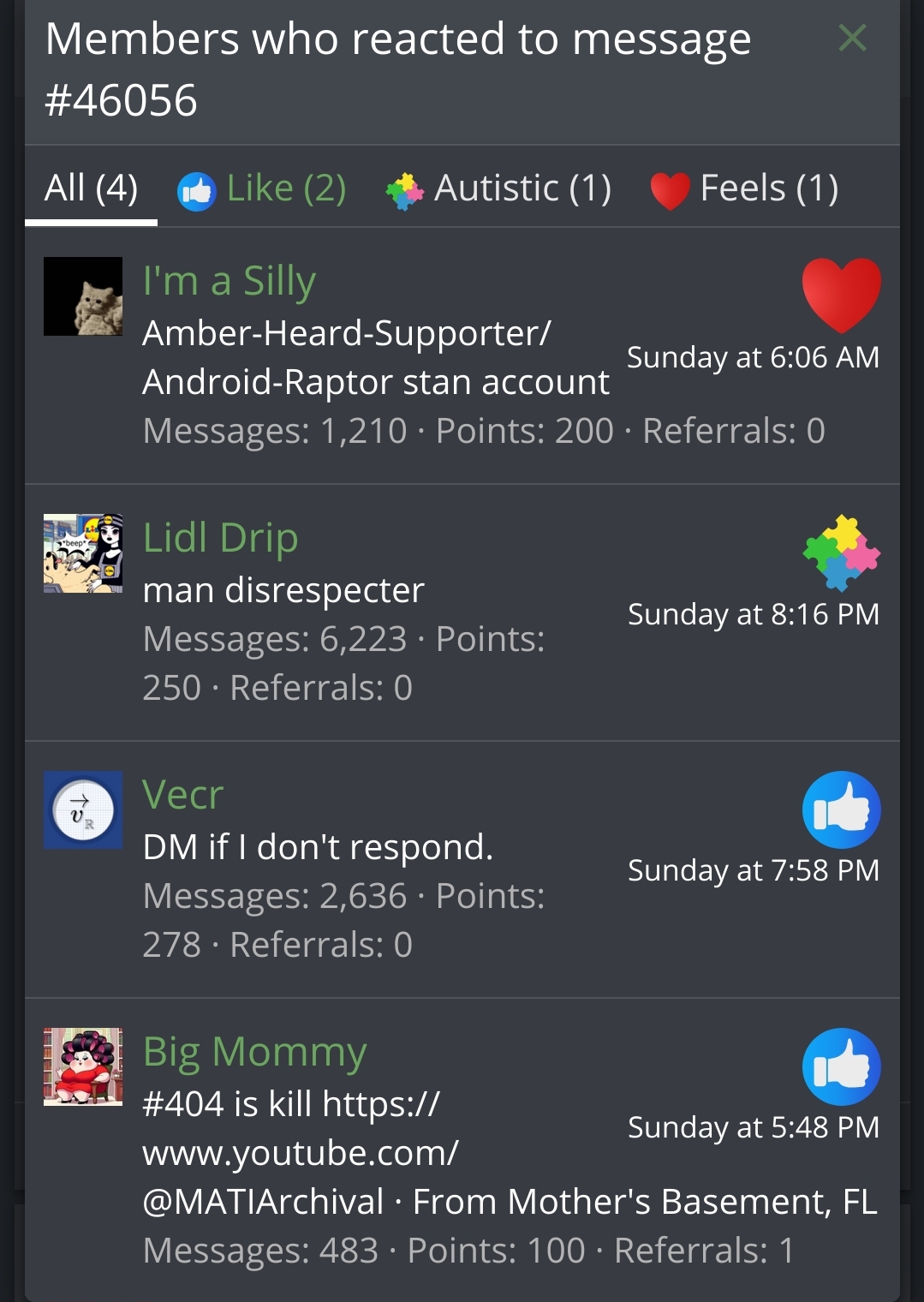Open Vecr's profile name

pos(182,795)
